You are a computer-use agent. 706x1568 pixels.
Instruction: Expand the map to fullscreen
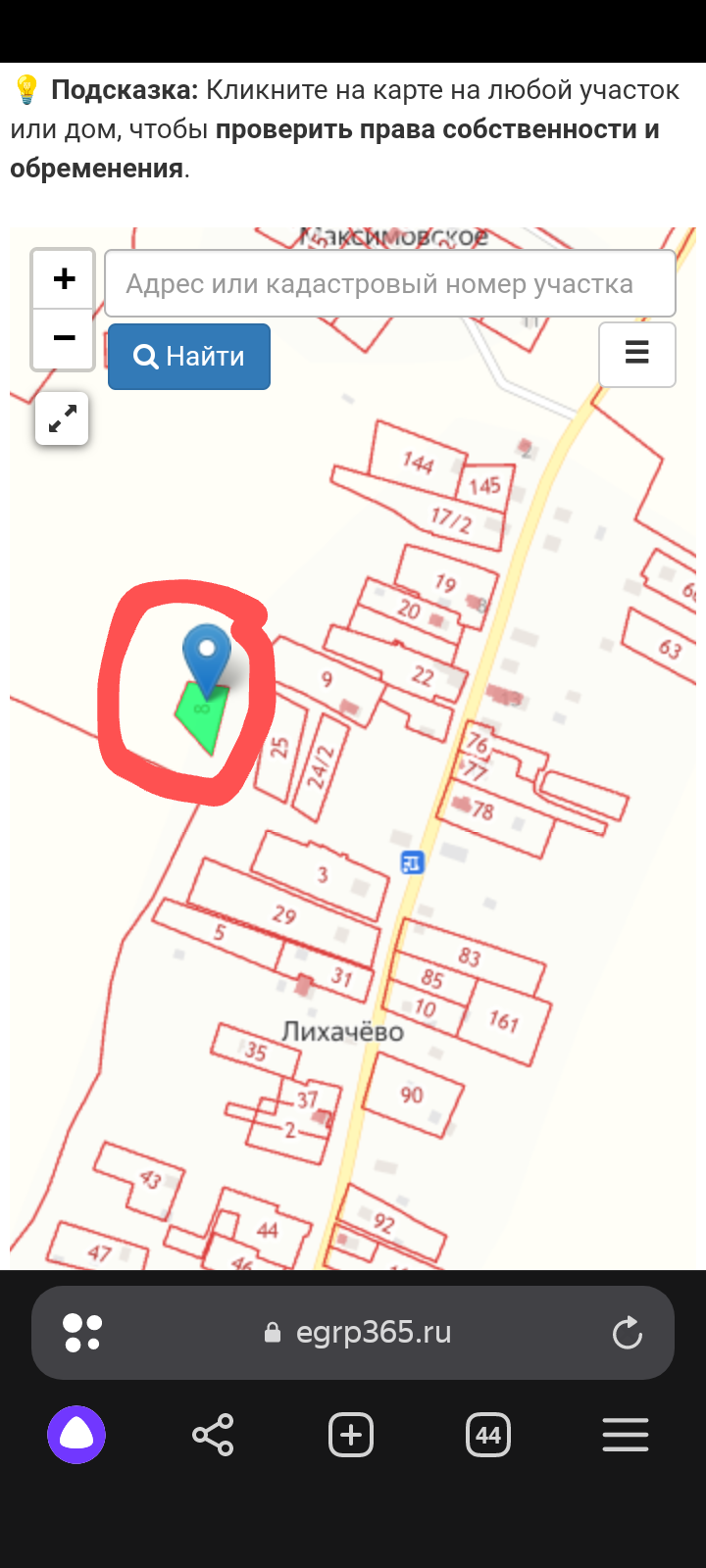62,419
